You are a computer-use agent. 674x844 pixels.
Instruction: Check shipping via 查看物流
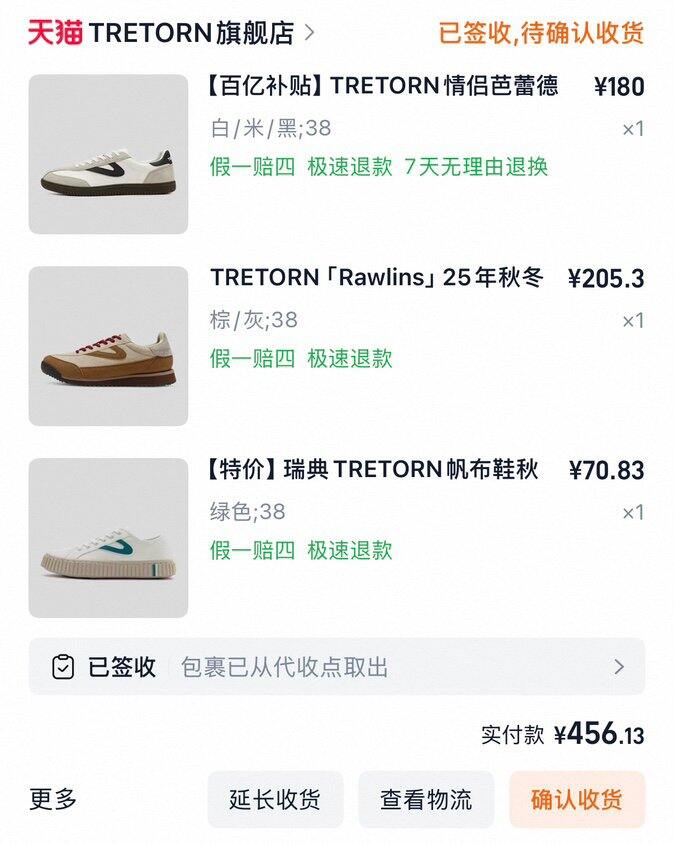426,799
